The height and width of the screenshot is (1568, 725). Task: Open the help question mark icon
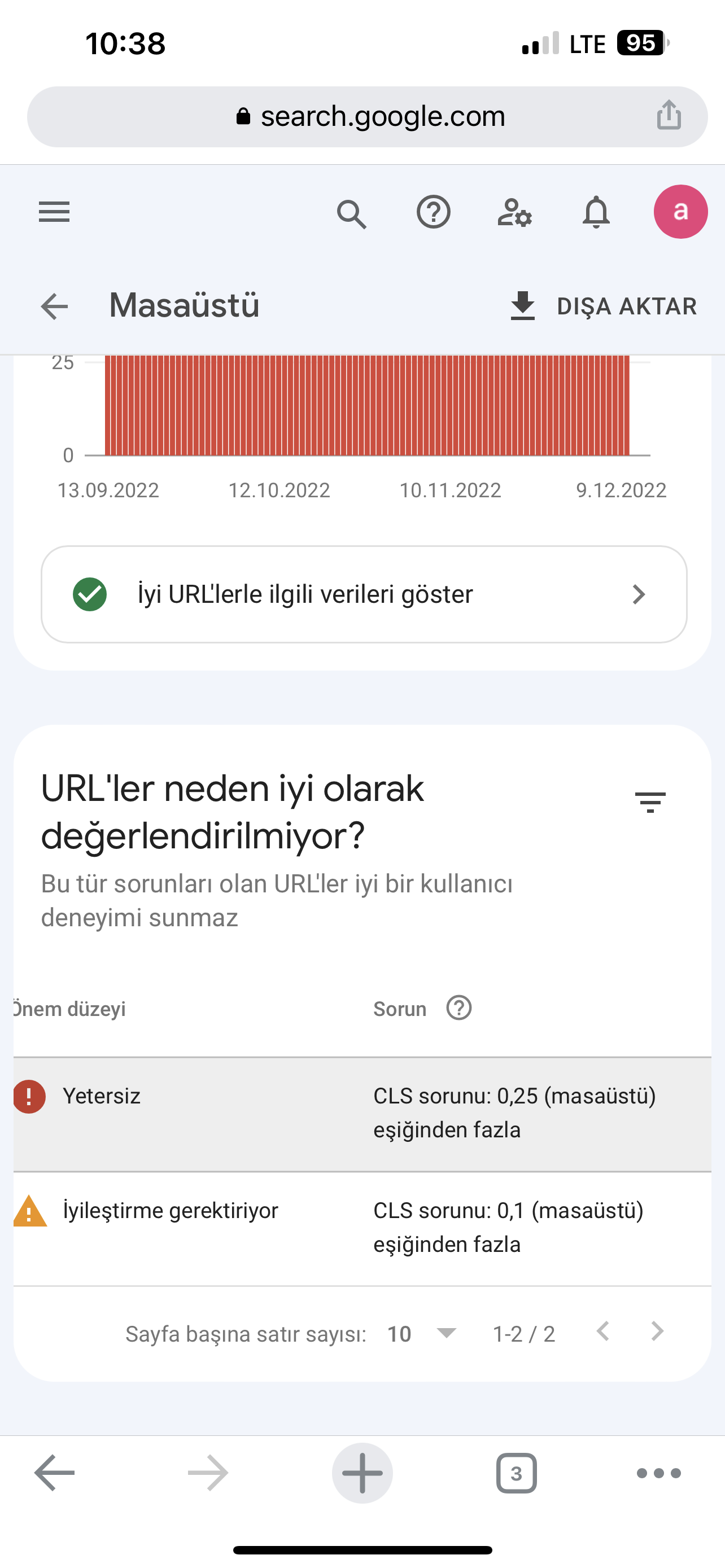434,212
